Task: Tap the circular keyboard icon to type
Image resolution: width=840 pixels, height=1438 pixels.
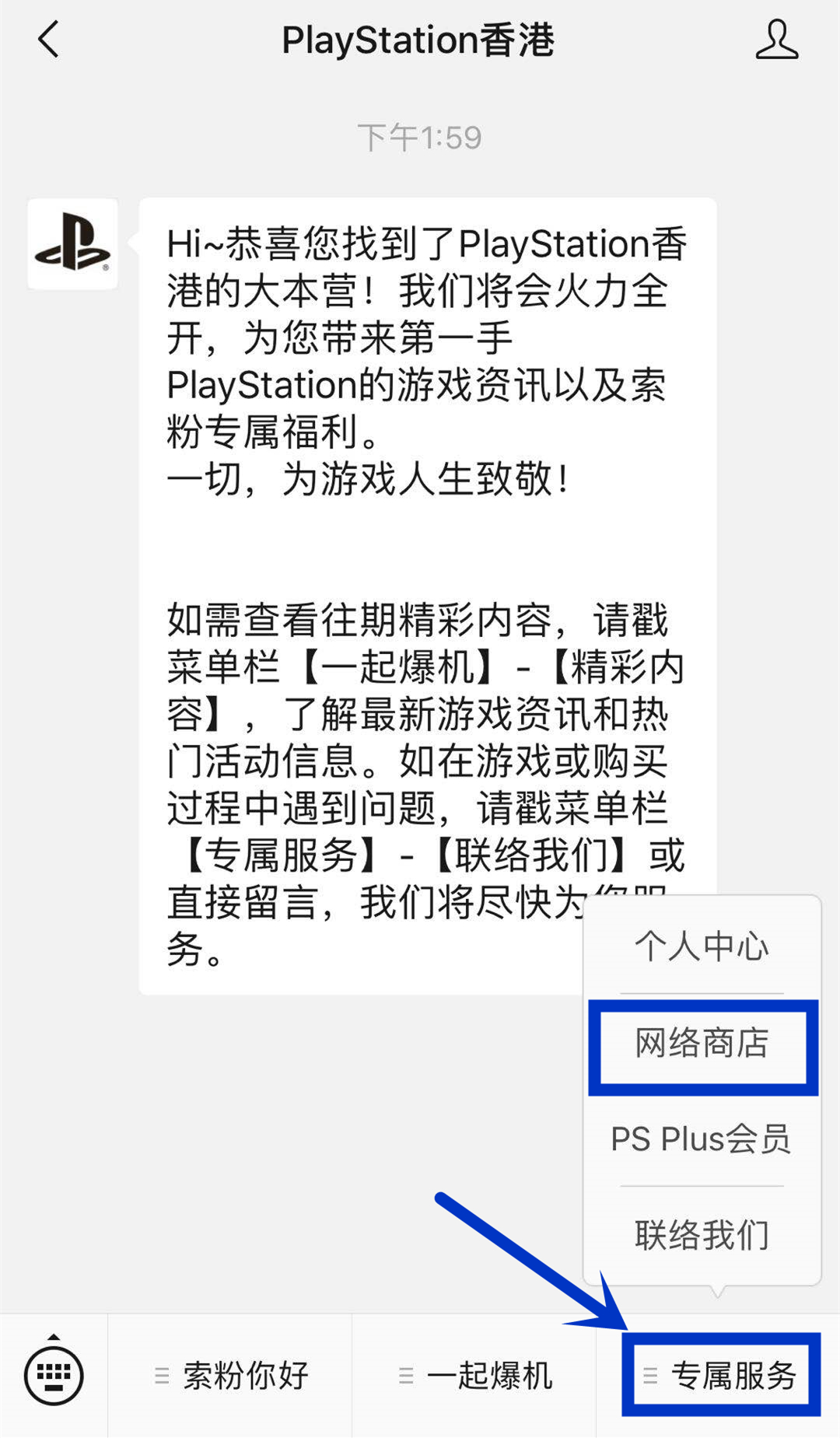Action: pyautogui.click(x=54, y=1375)
